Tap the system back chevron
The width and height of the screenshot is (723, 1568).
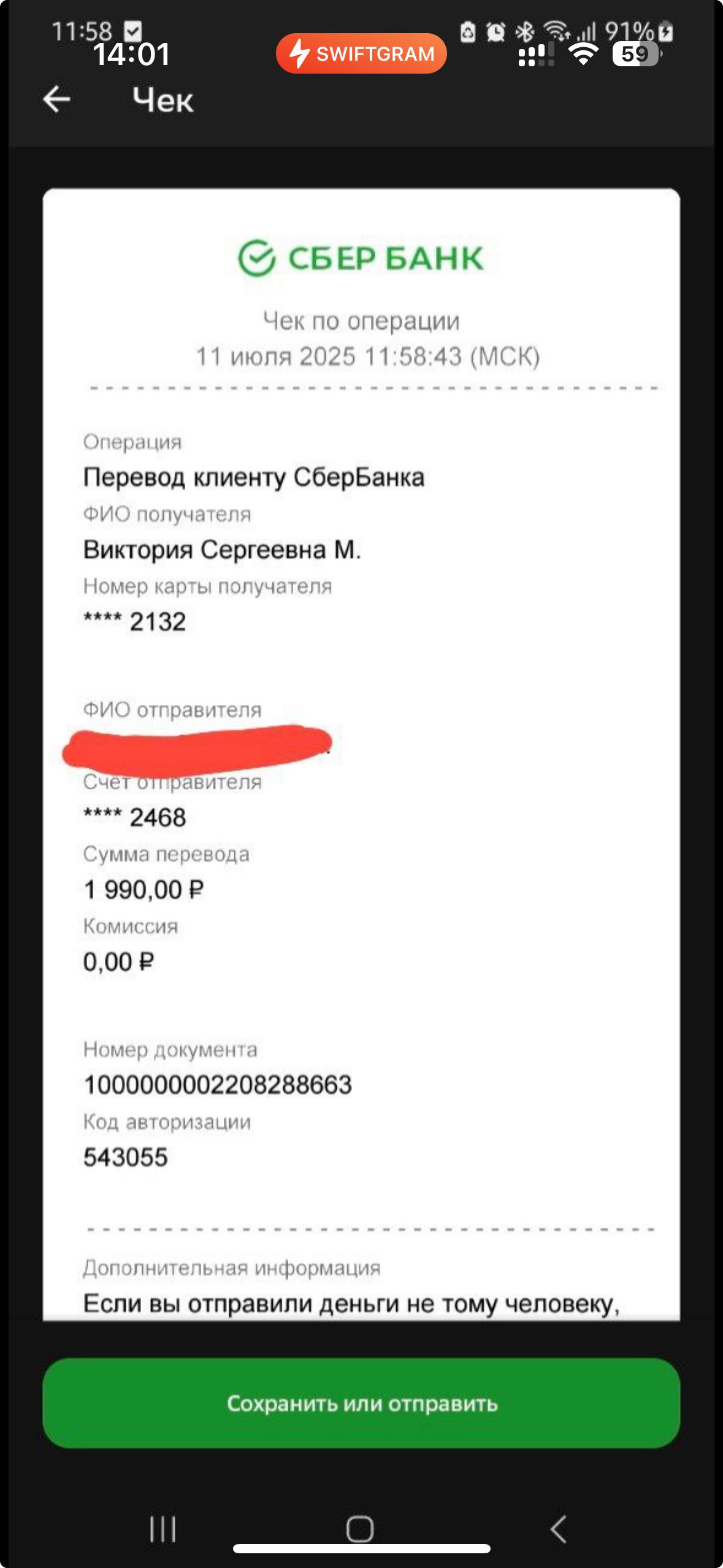[558, 1528]
